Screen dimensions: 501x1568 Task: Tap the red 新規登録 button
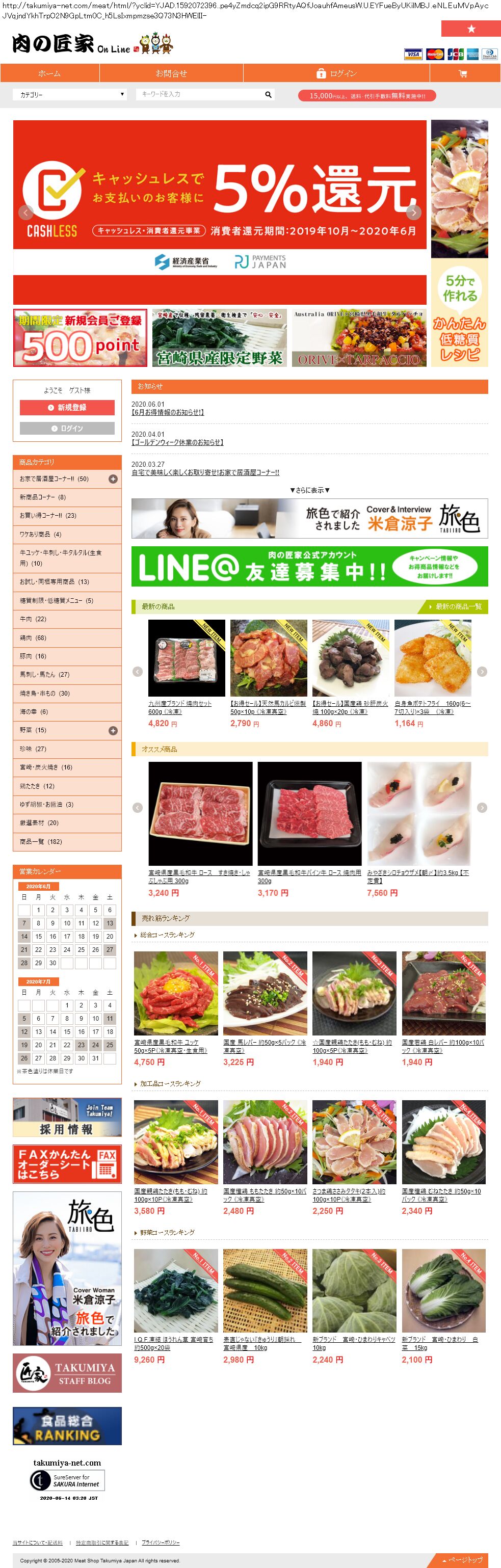[x=67, y=407]
